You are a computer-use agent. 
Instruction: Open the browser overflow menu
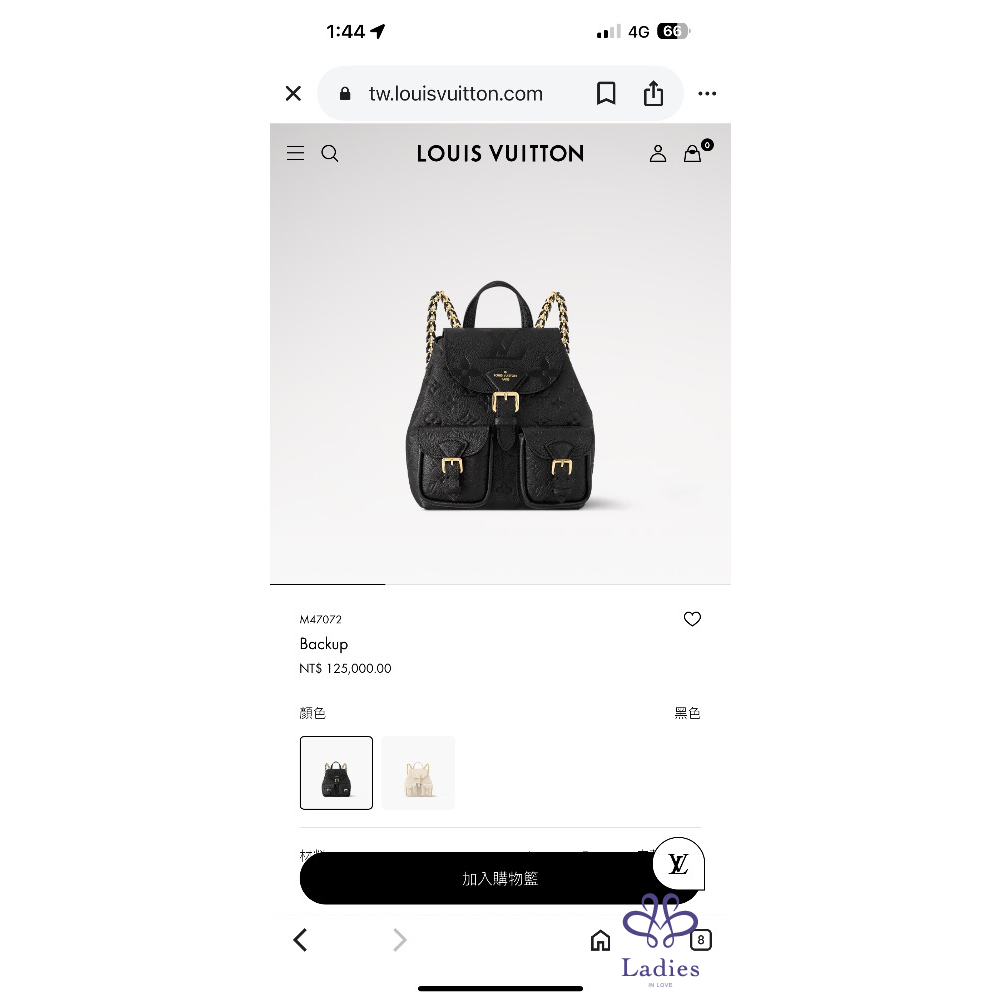pos(707,94)
